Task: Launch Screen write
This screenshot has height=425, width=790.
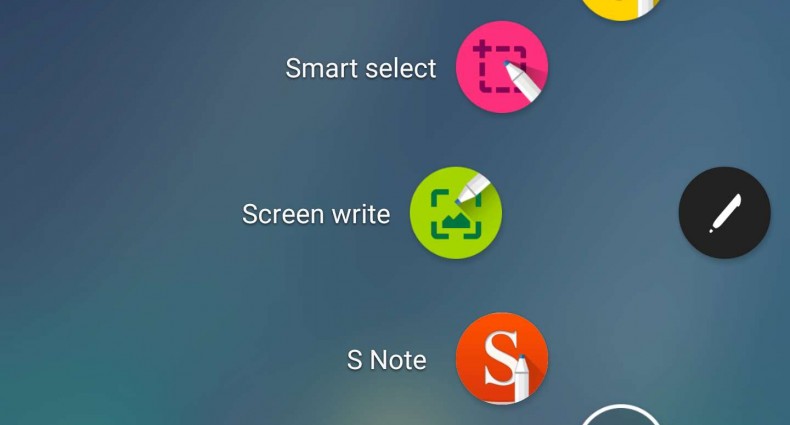Action: coord(456,213)
